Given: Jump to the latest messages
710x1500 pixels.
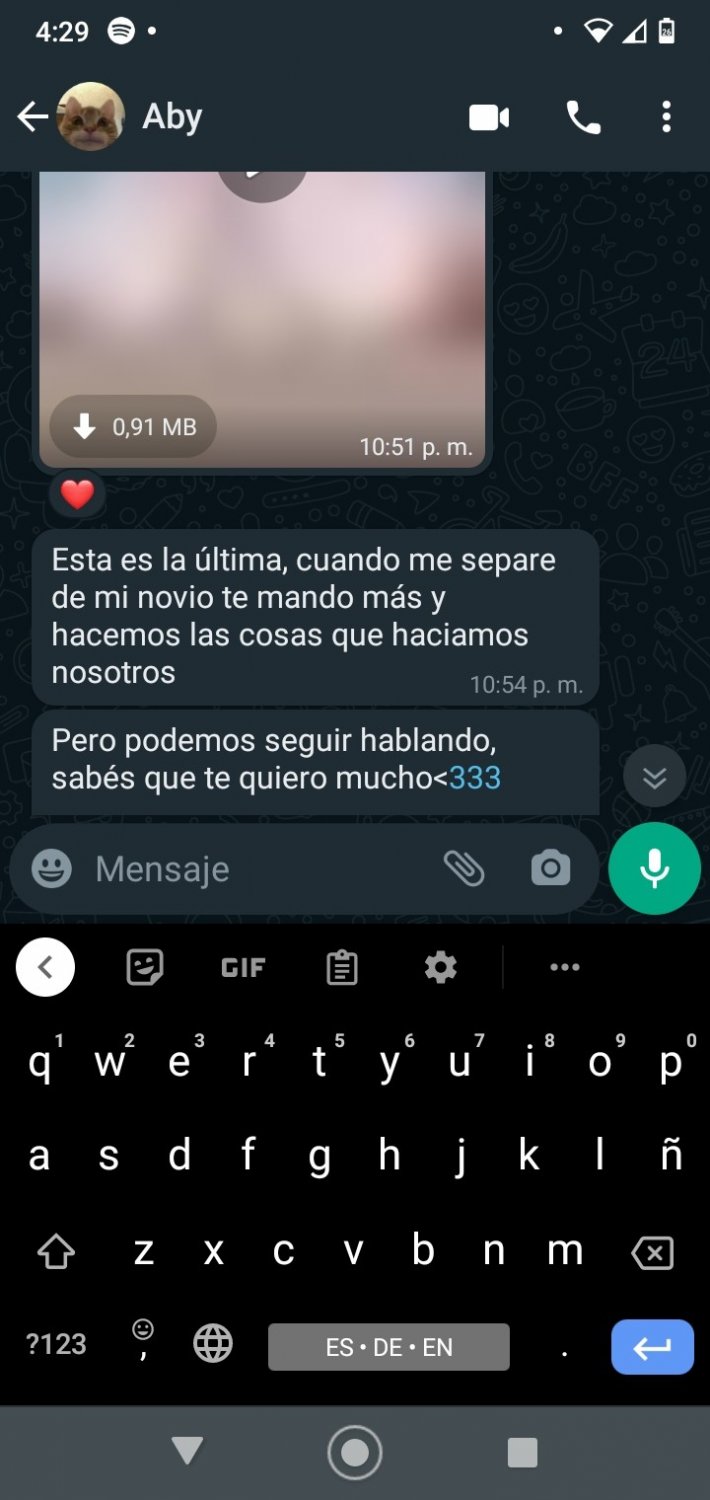Looking at the screenshot, I should (x=654, y=777).
